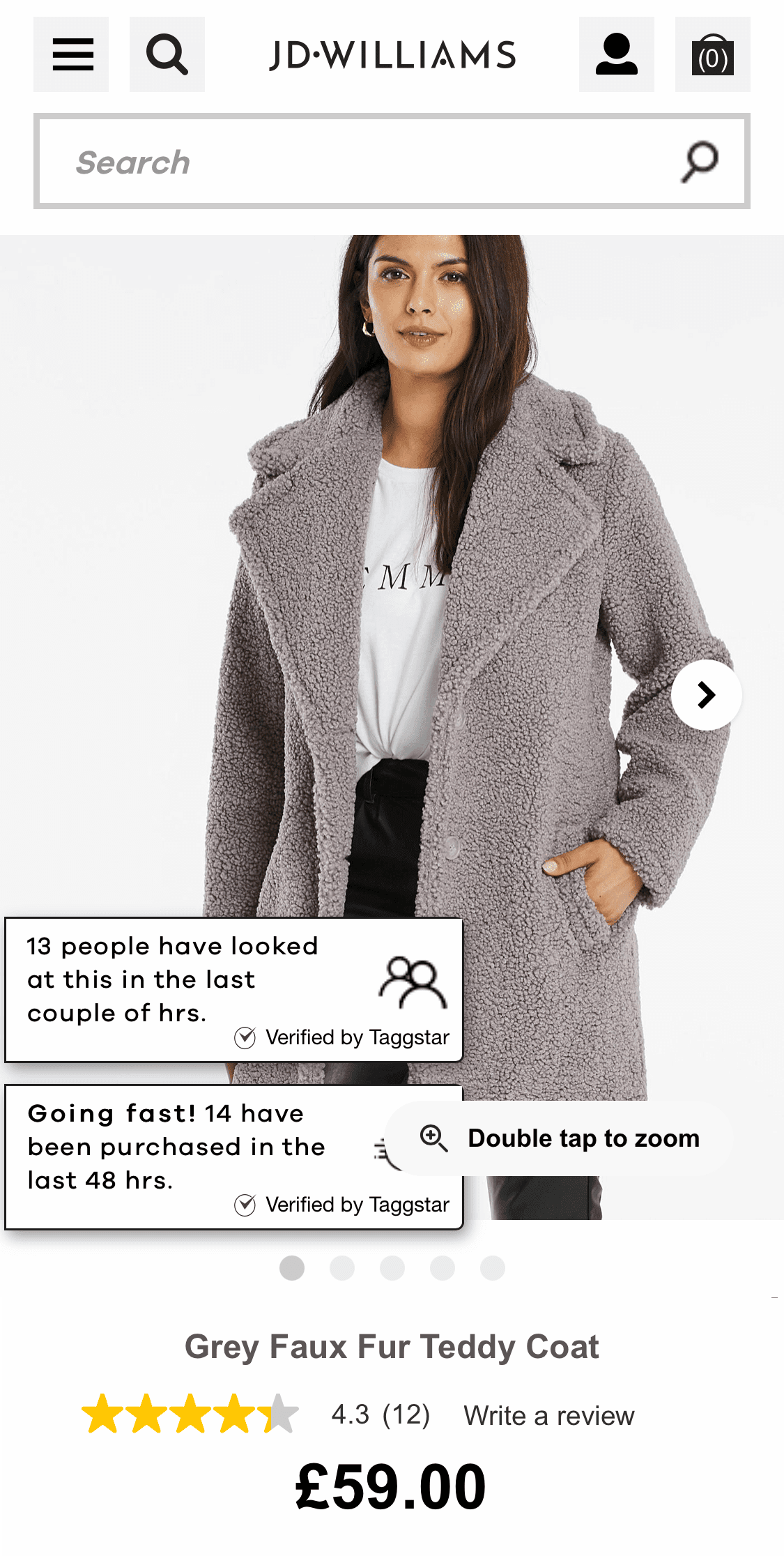Open the shopping bag

click(x=712, y=54)
